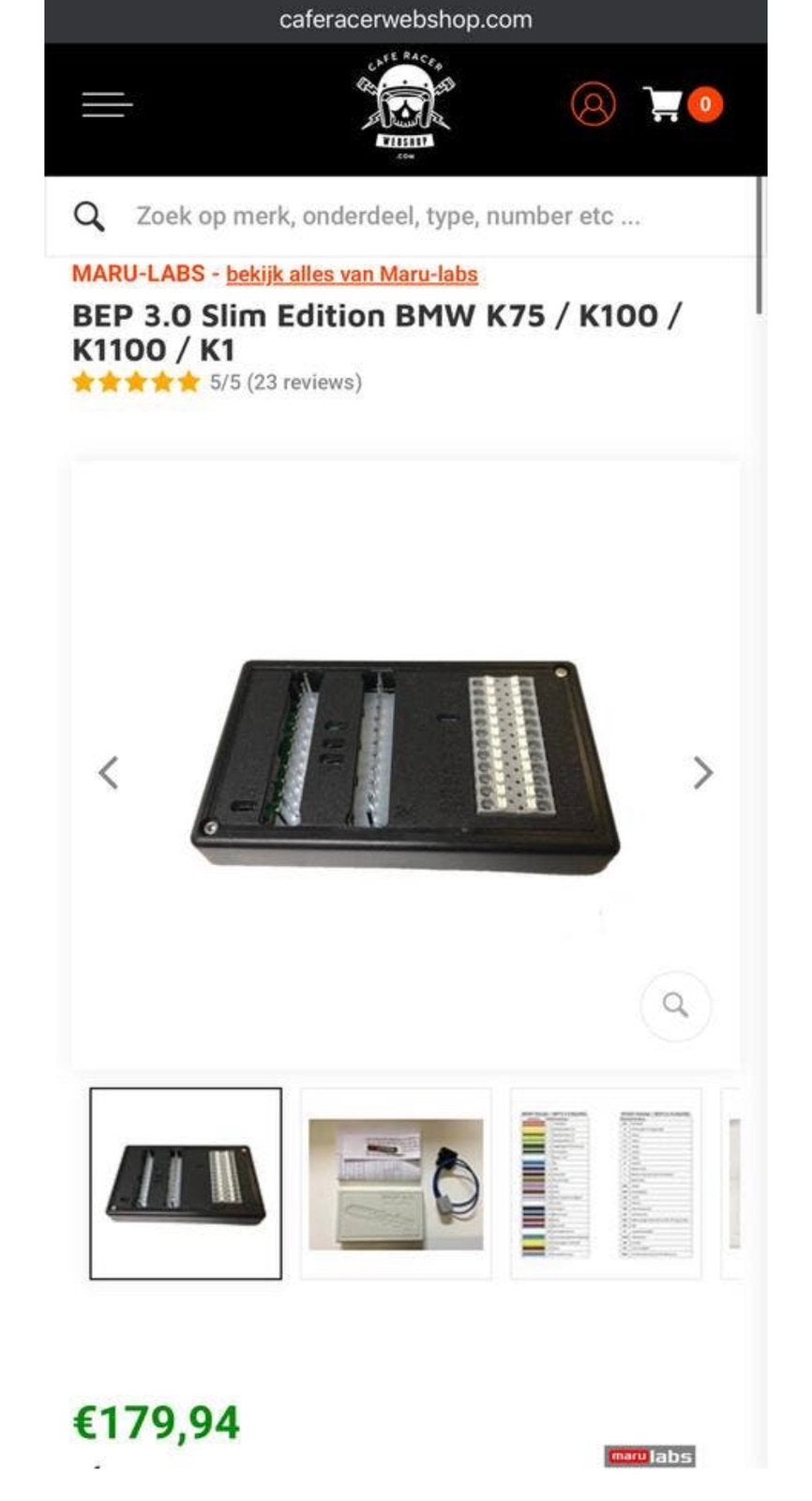
Task: Select the wiring color chart thumbnail
Action: [606, 1183]
